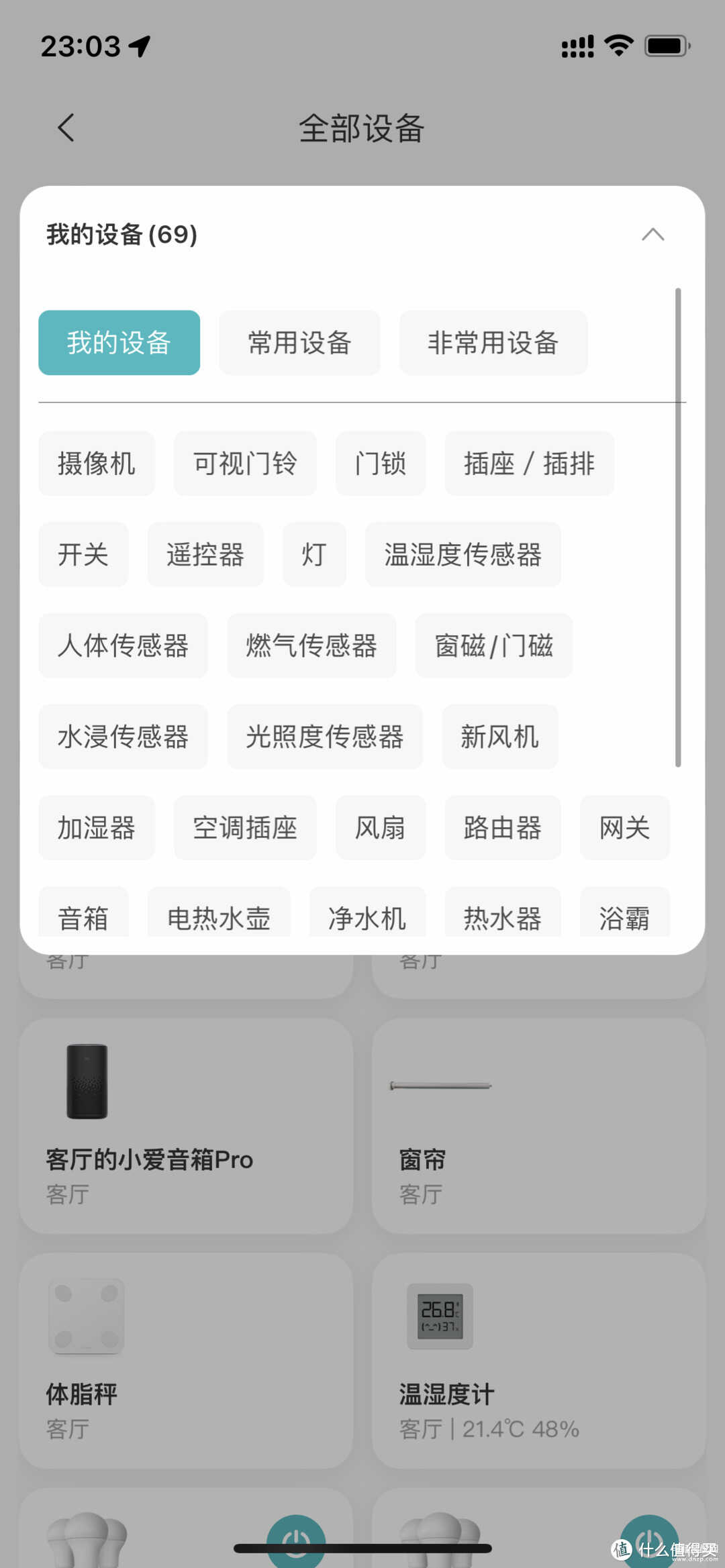Filter by 灯 category
Viewport: 725px width, 1568px height.
(314, 555)
